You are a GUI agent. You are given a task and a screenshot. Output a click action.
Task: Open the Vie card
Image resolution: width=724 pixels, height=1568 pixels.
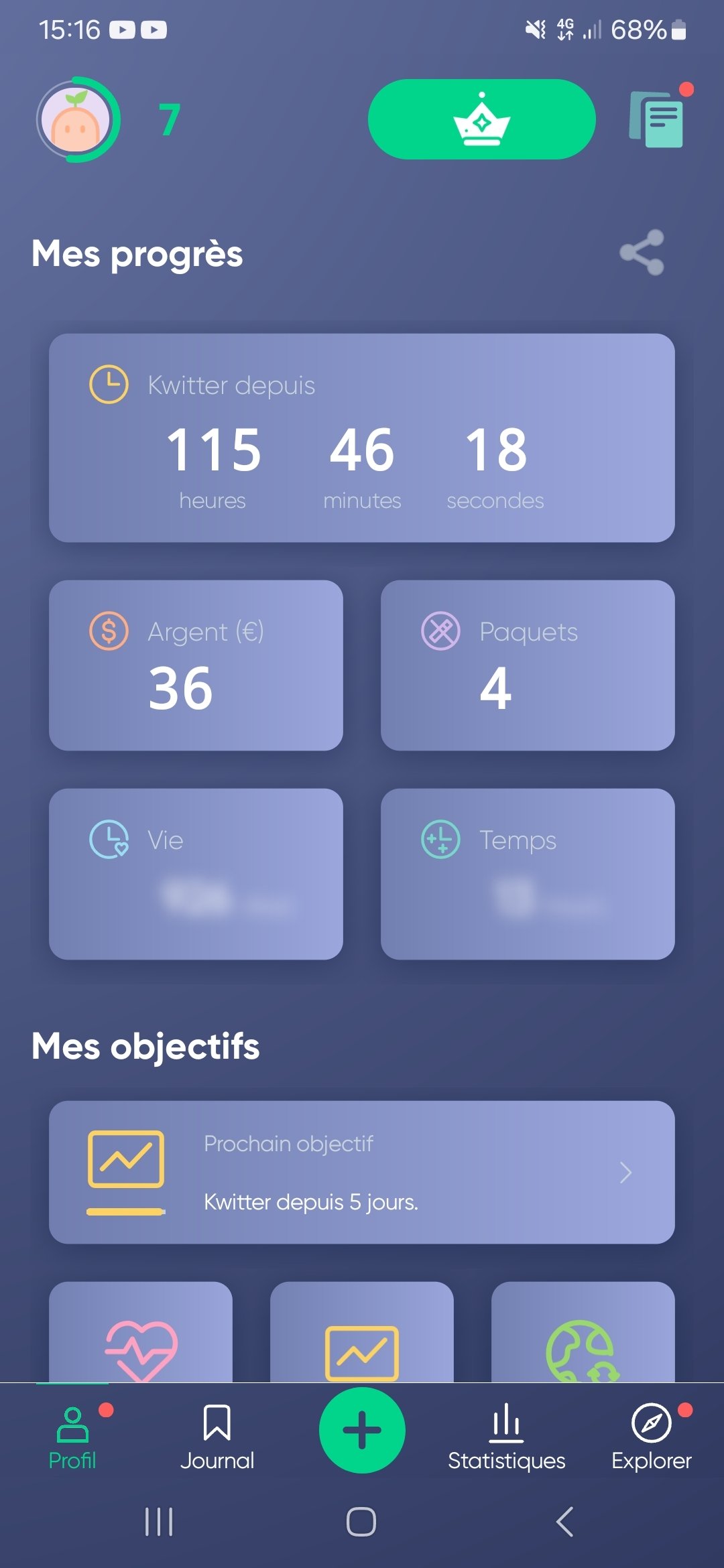pos(196,874)
